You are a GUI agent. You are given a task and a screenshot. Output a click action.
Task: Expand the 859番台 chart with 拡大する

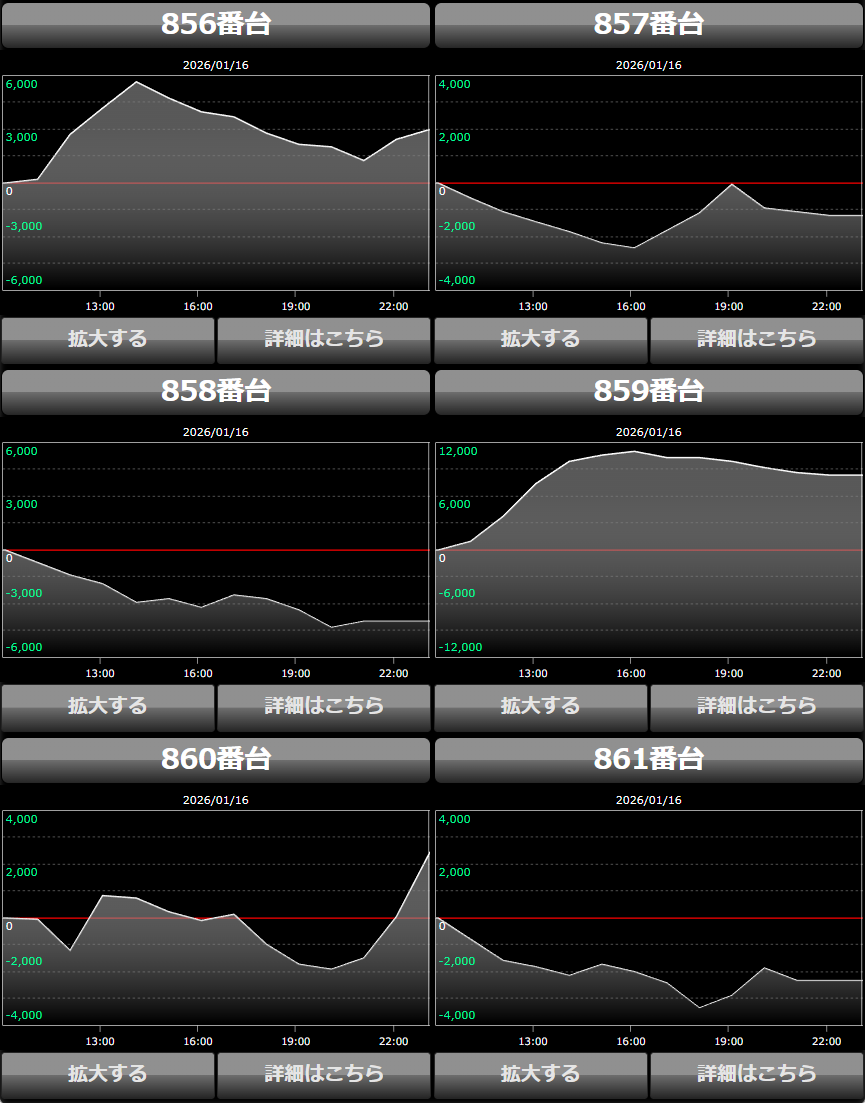541,707
